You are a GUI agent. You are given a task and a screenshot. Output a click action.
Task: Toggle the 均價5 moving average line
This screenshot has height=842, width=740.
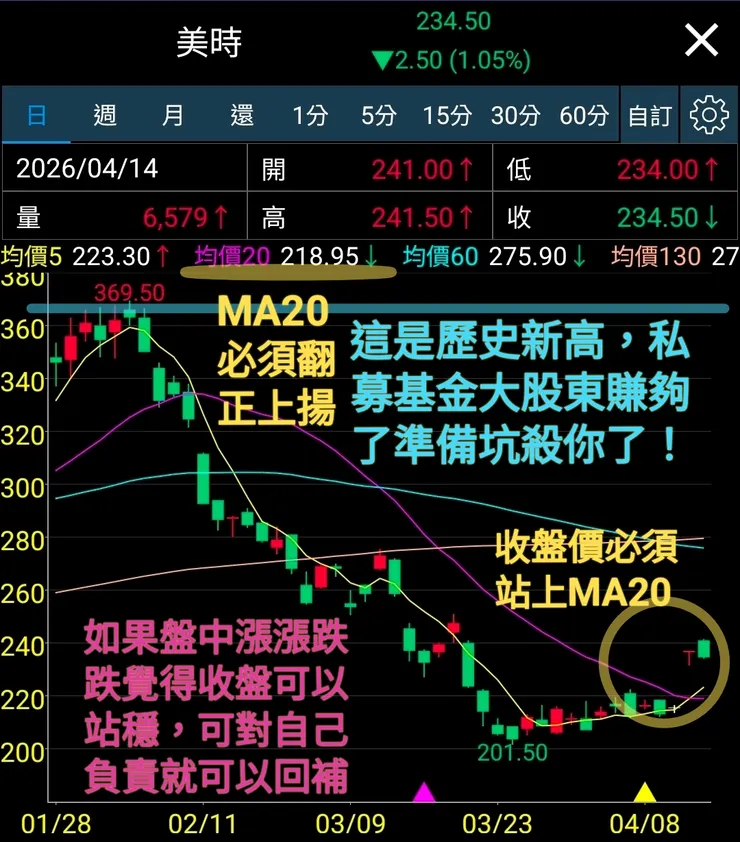(x=32, y=256)
